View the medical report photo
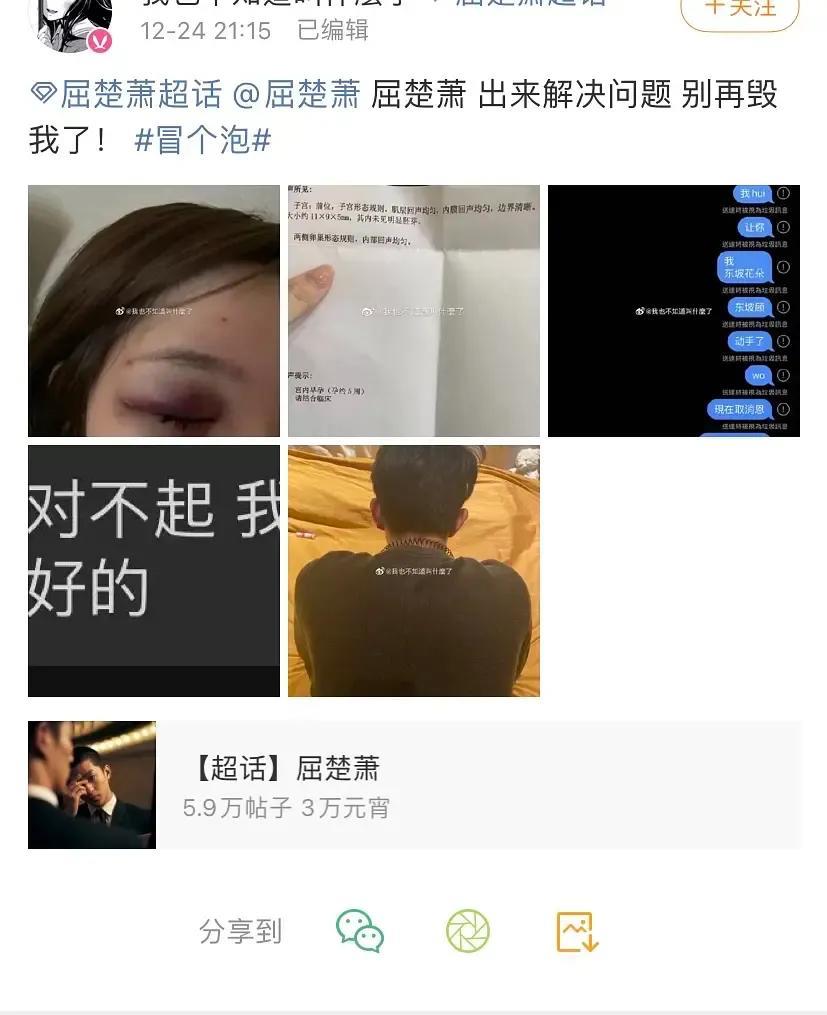827x1015 pixels. [x=413, y=311]
